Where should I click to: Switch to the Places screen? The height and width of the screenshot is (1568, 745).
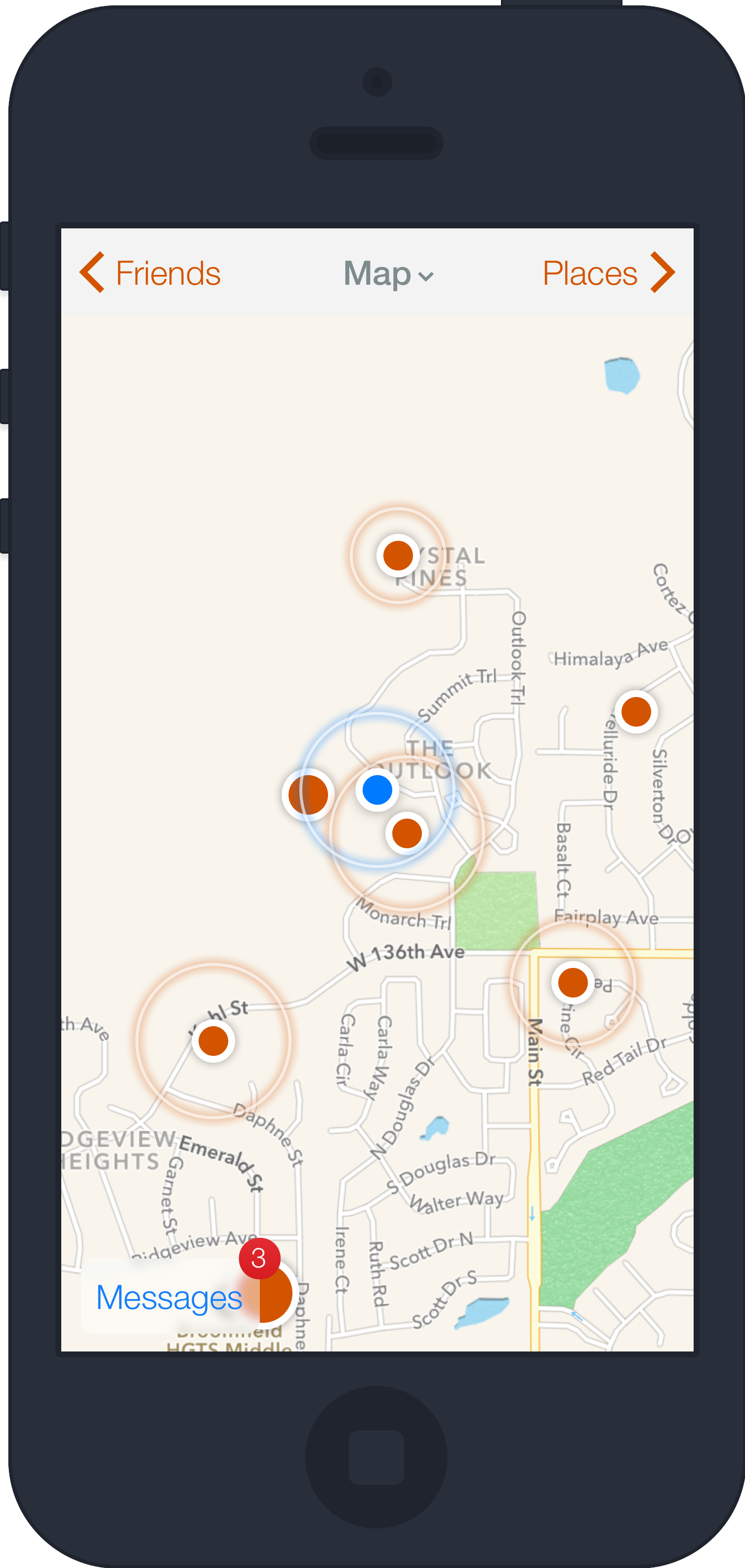[590, 272]
